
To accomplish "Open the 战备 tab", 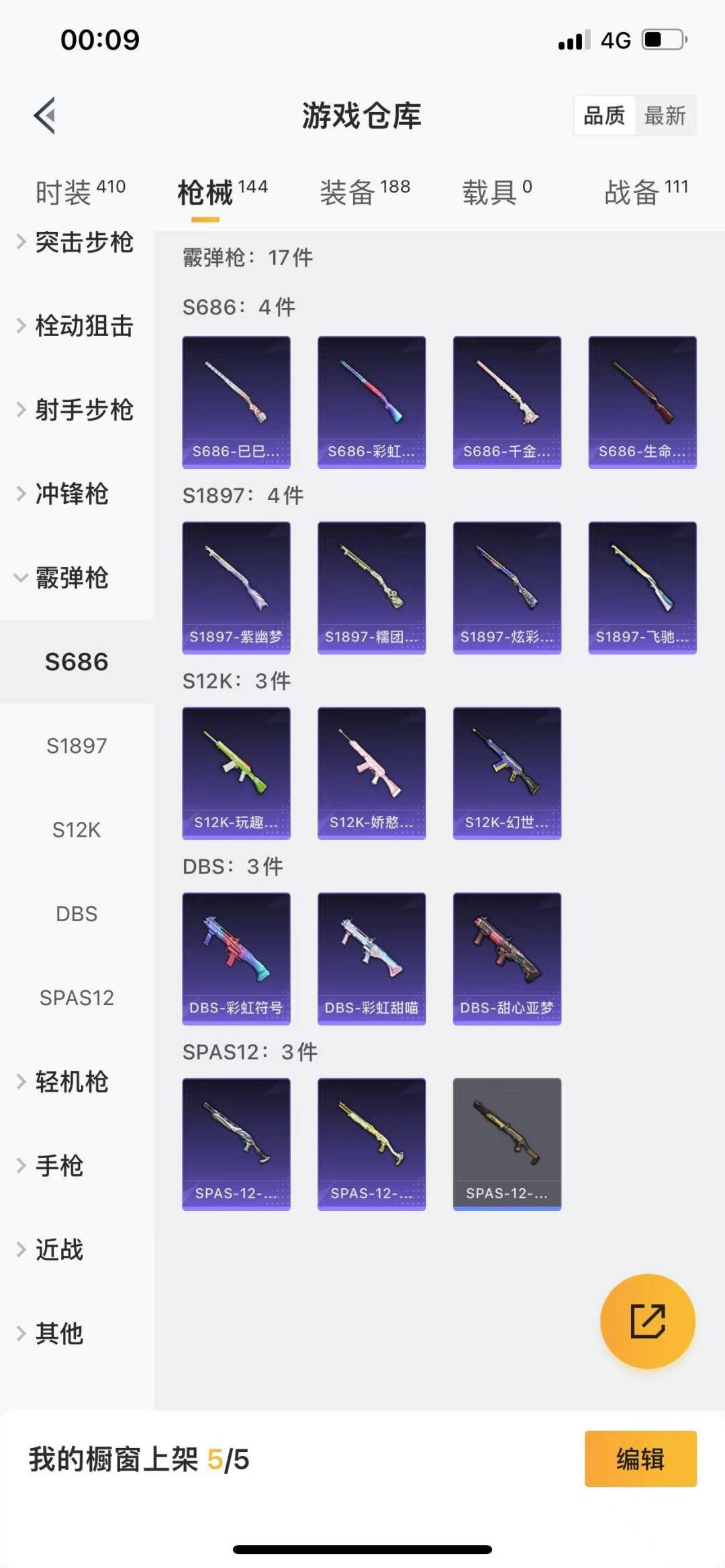I will 646,192.
